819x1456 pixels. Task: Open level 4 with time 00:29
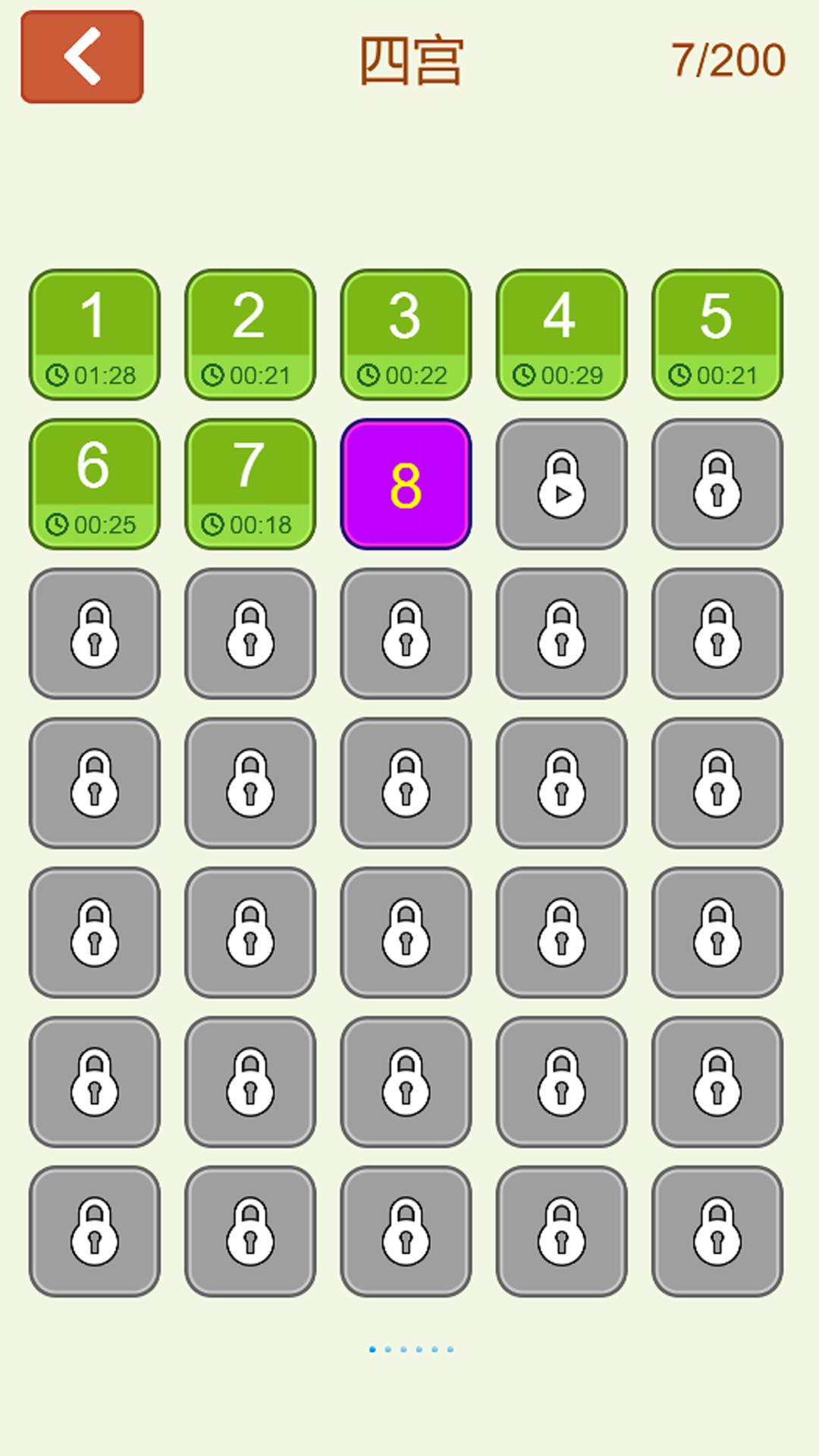(x=561, y=334)
